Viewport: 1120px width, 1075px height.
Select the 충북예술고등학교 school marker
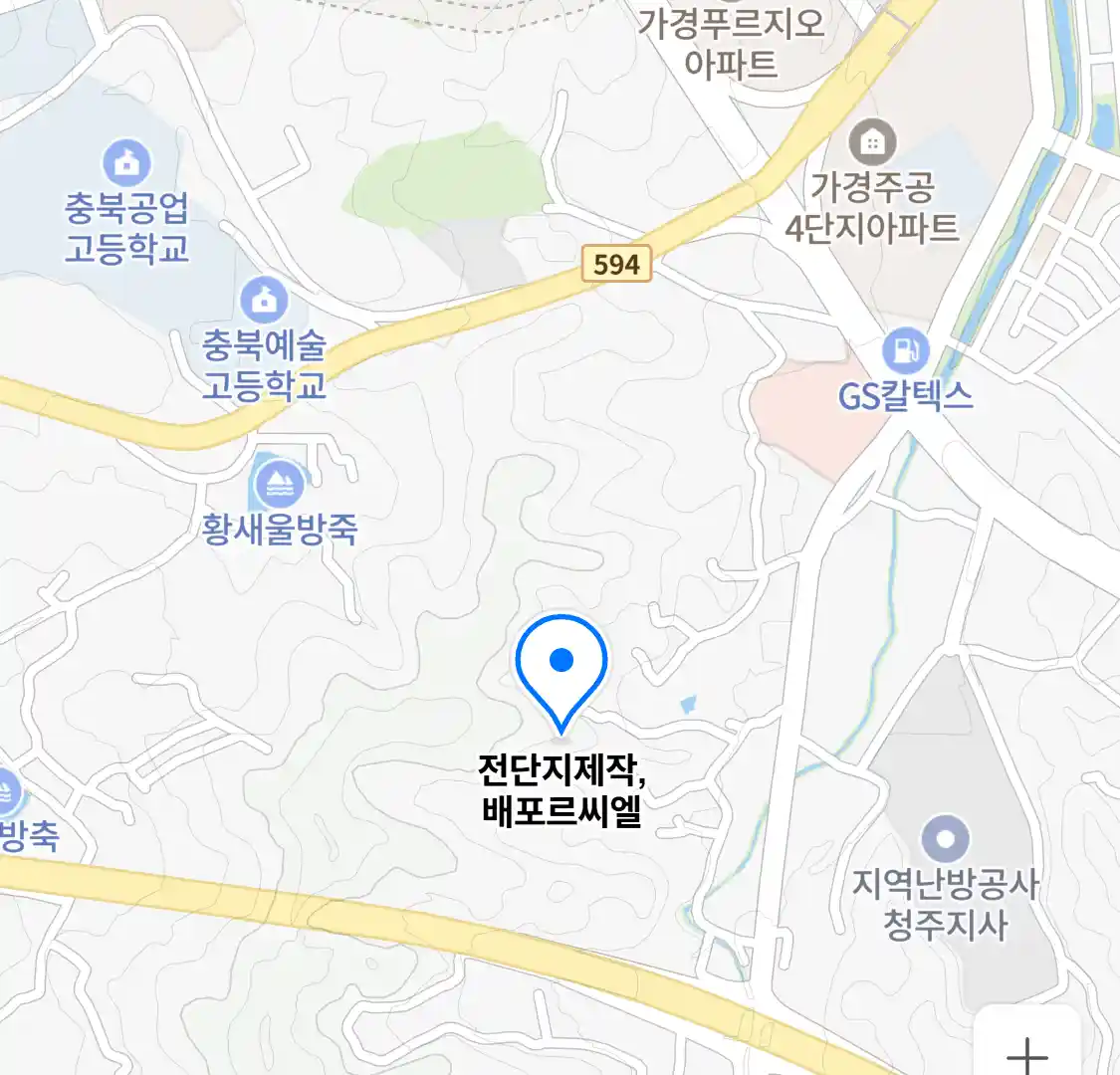(264, 301)
